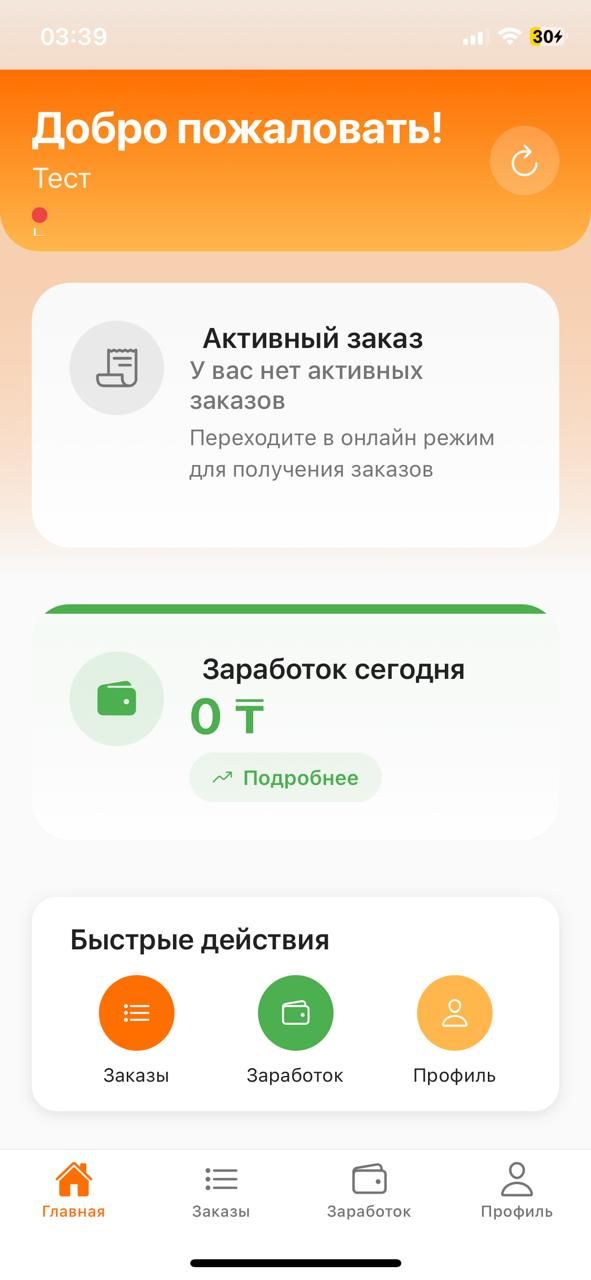Switch to the Главная bottom tab
591x1280 pixels.
click(x=74, y=1190)
